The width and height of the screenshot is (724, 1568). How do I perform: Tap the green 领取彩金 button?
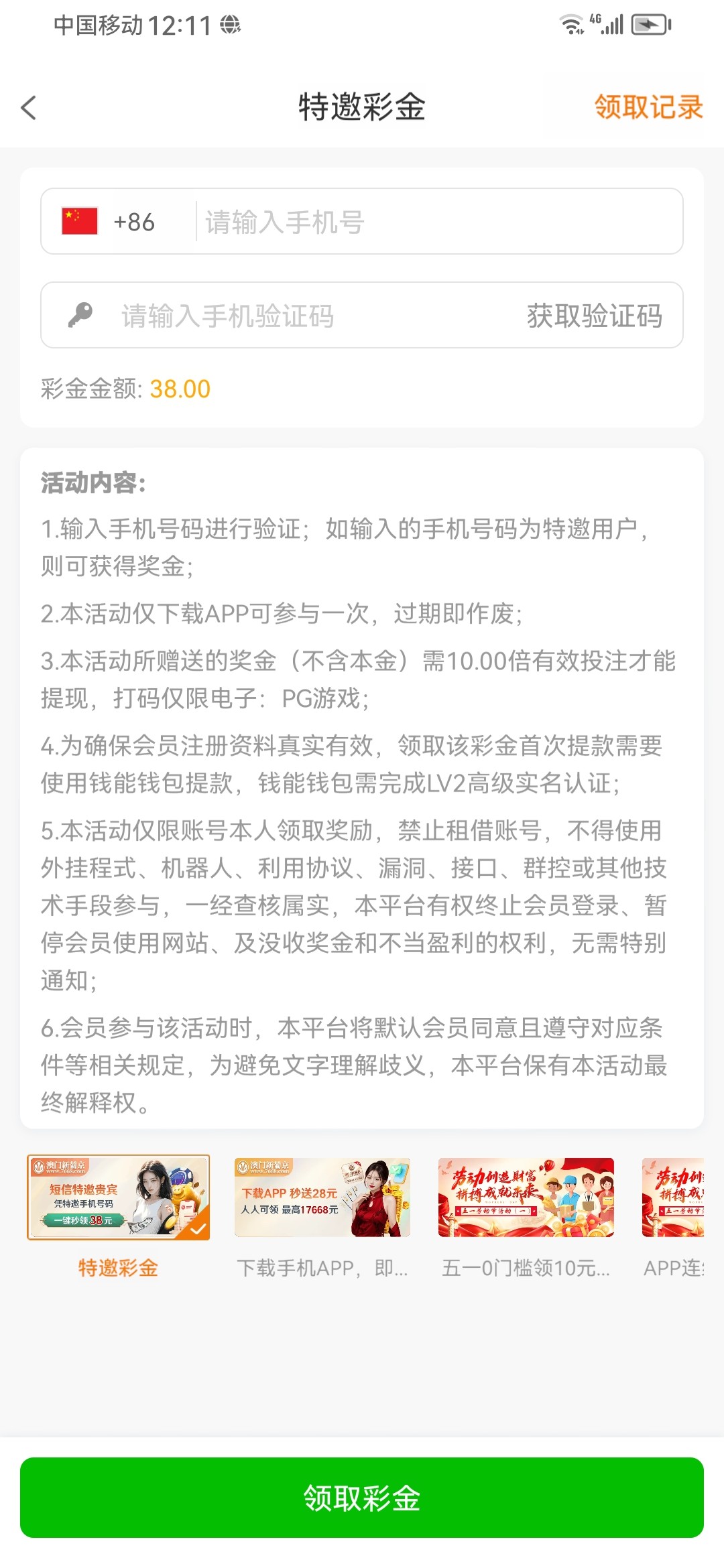[x=362, y=1498]
